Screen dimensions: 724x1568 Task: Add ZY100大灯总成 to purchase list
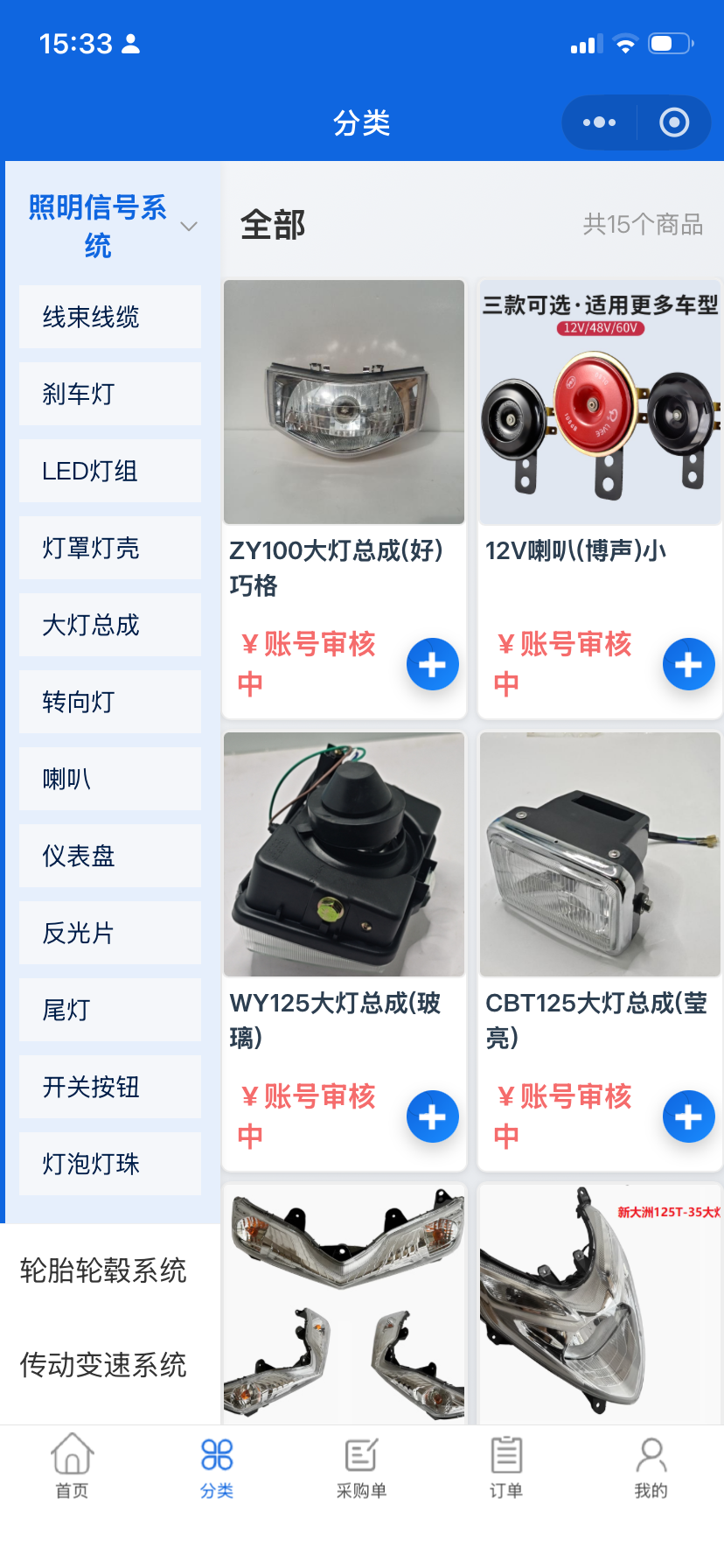432,665
